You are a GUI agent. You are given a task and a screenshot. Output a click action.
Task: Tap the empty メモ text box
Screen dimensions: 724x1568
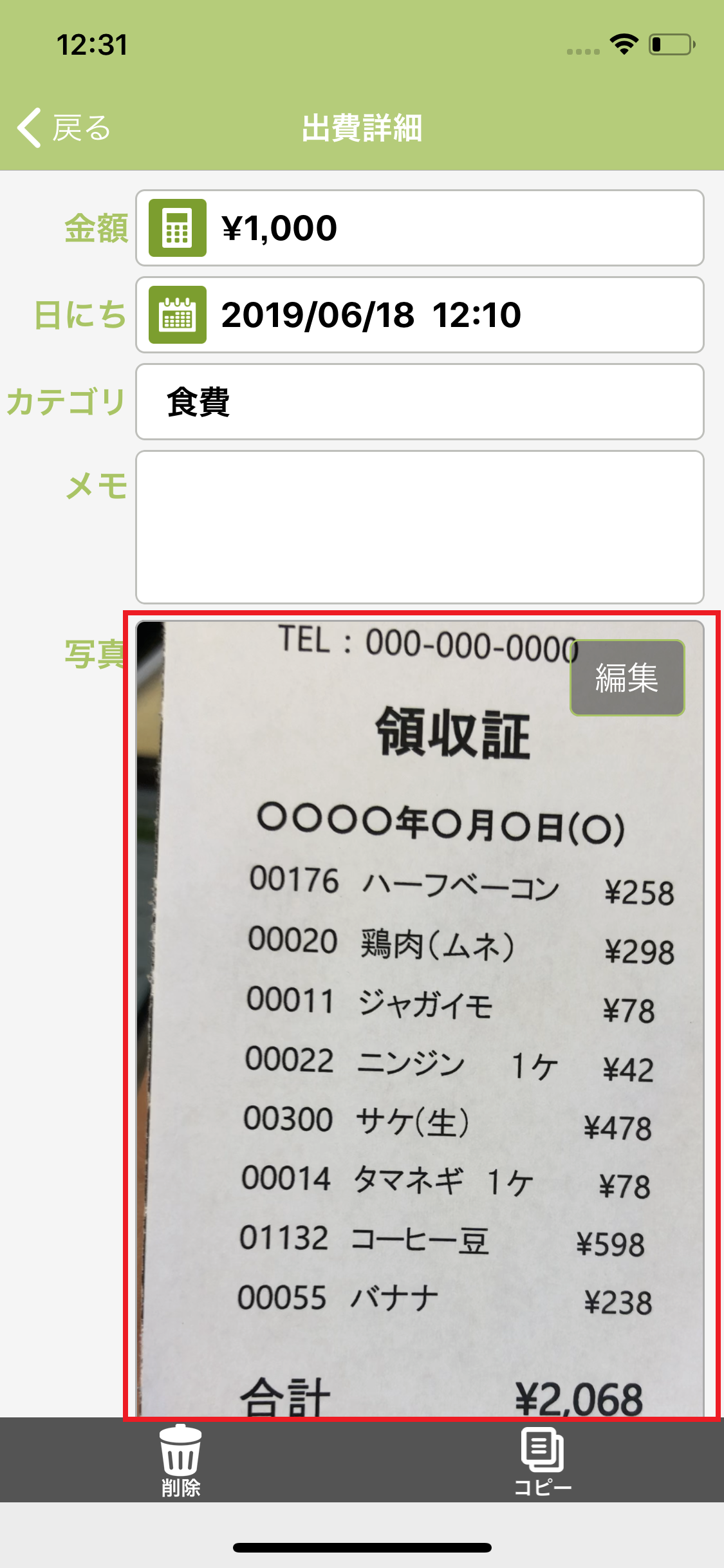click(x=420, y=527)
